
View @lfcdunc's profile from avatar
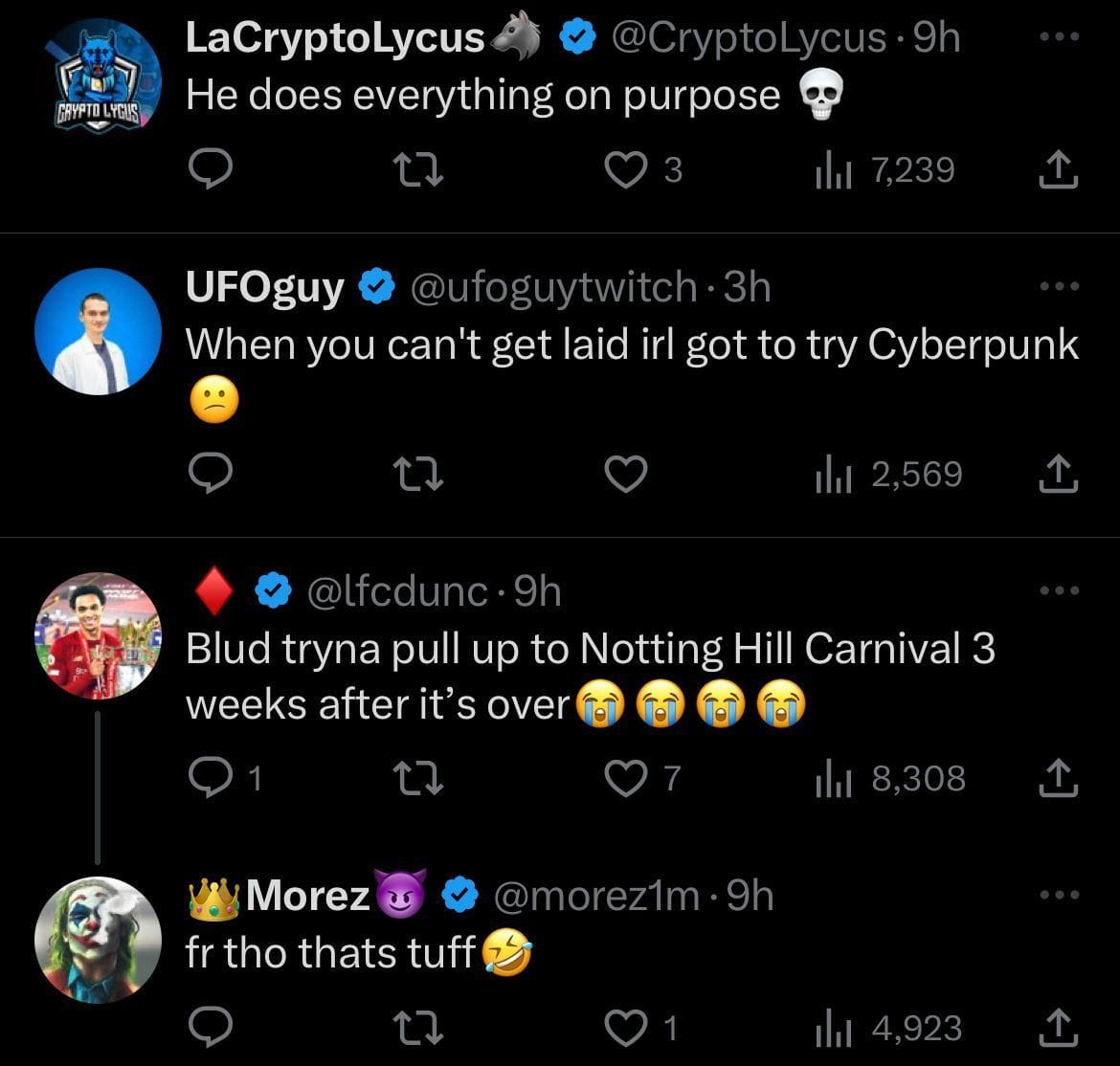(x=98, y=635)
